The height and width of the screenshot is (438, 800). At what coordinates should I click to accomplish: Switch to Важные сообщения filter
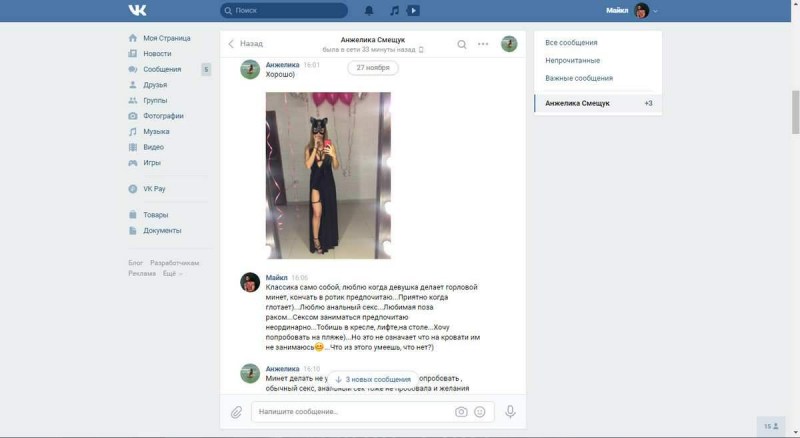579,78
